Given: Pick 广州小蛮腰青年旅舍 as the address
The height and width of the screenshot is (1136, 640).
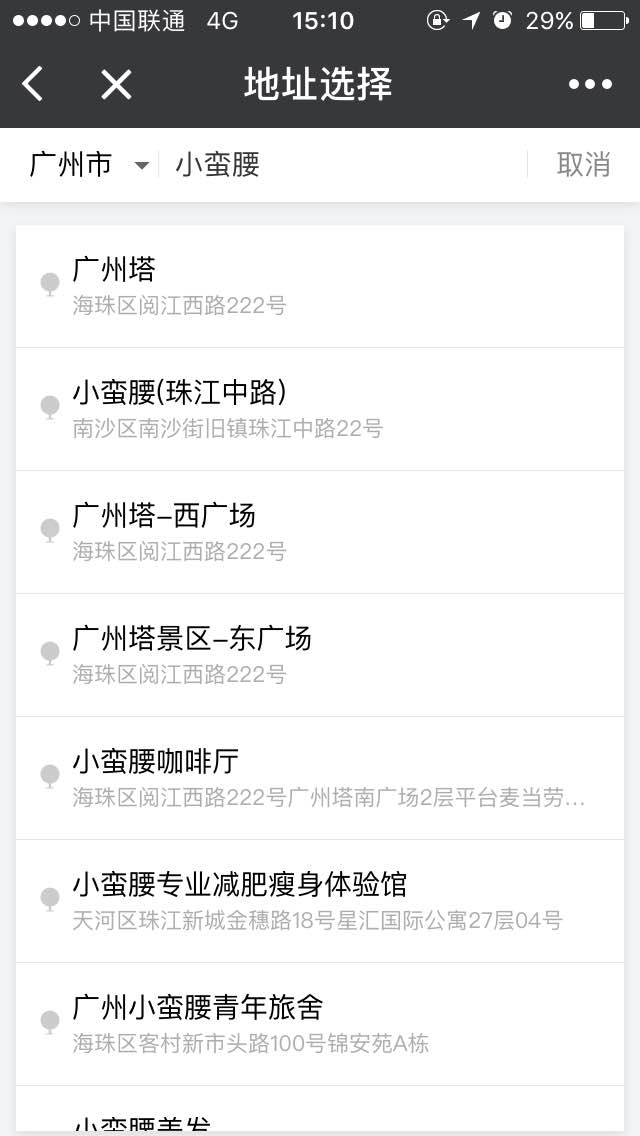Looking at the screenshot, I should coord(320,1023).
